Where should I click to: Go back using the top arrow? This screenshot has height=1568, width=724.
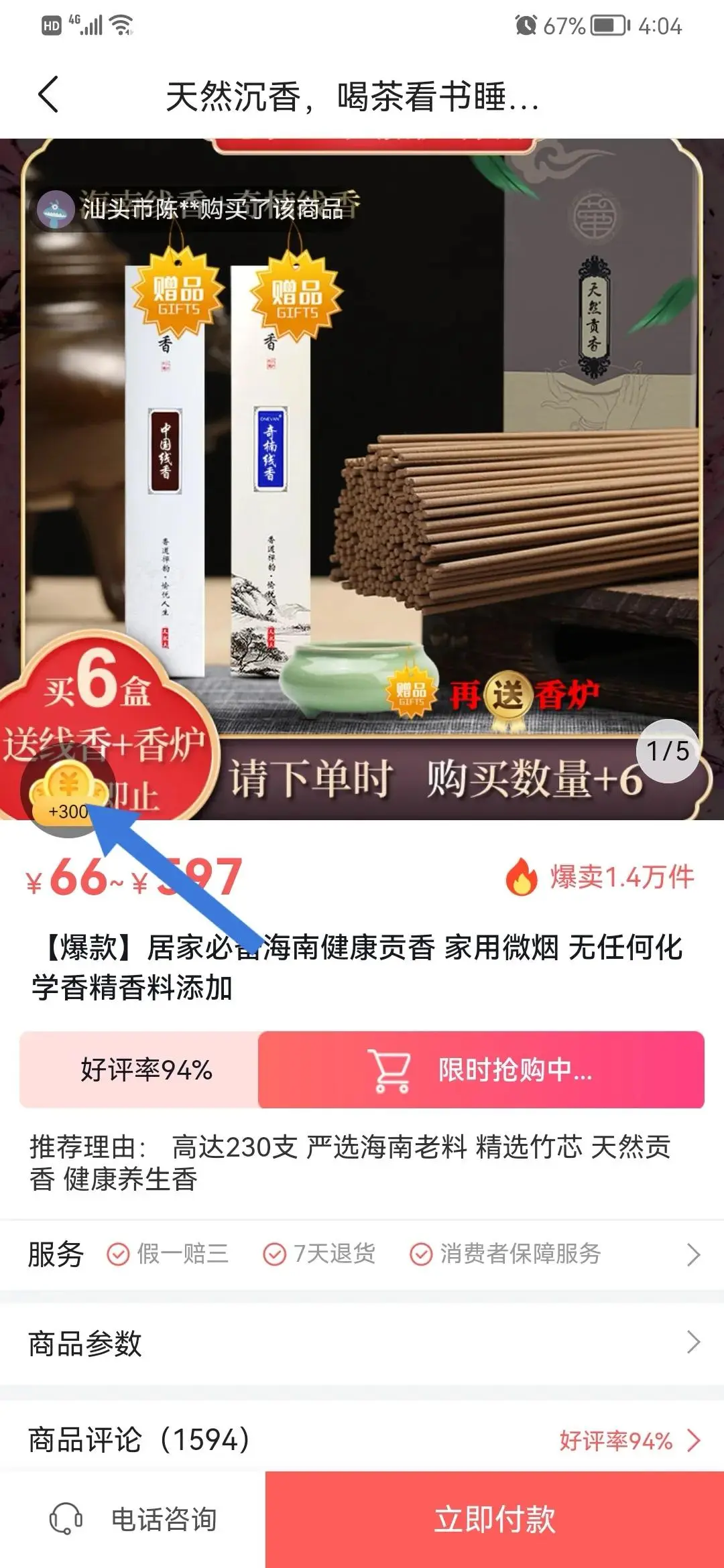48,95
